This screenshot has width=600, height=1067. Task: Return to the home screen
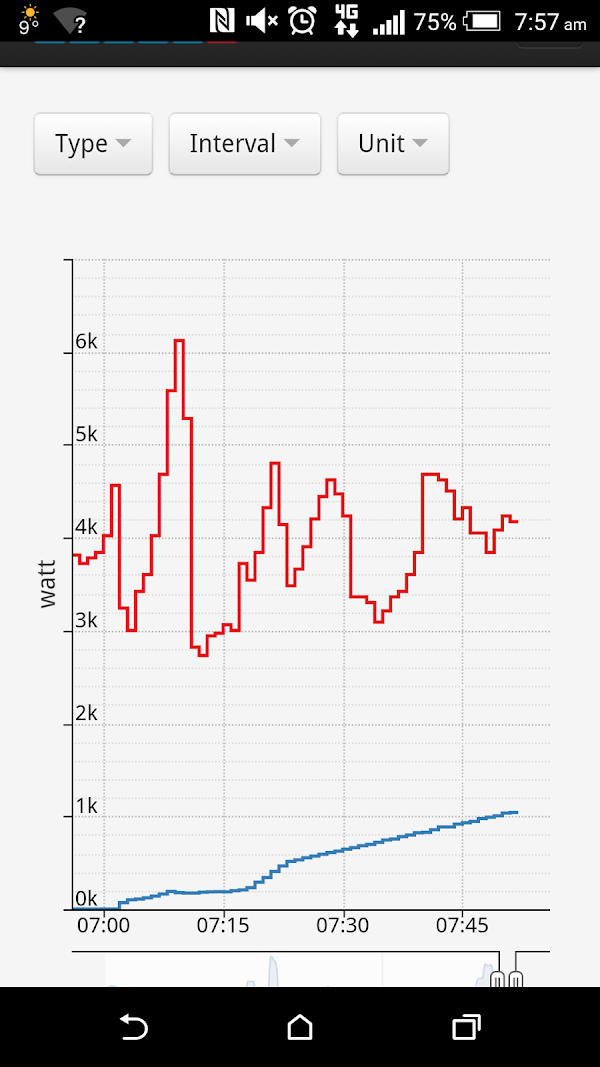[x=300, y=1027]
